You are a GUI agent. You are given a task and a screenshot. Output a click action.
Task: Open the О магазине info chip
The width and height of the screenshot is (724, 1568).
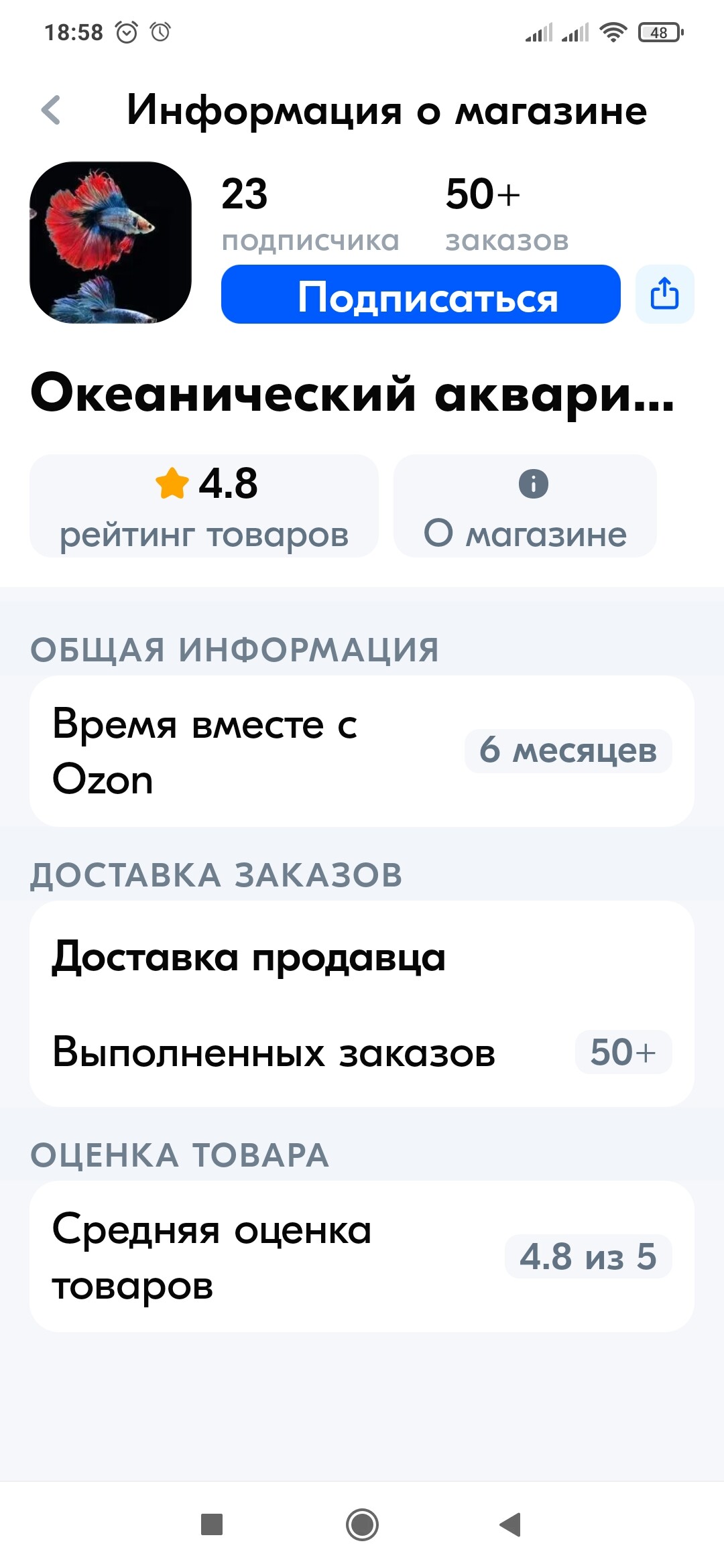click(x=525, y=506)
